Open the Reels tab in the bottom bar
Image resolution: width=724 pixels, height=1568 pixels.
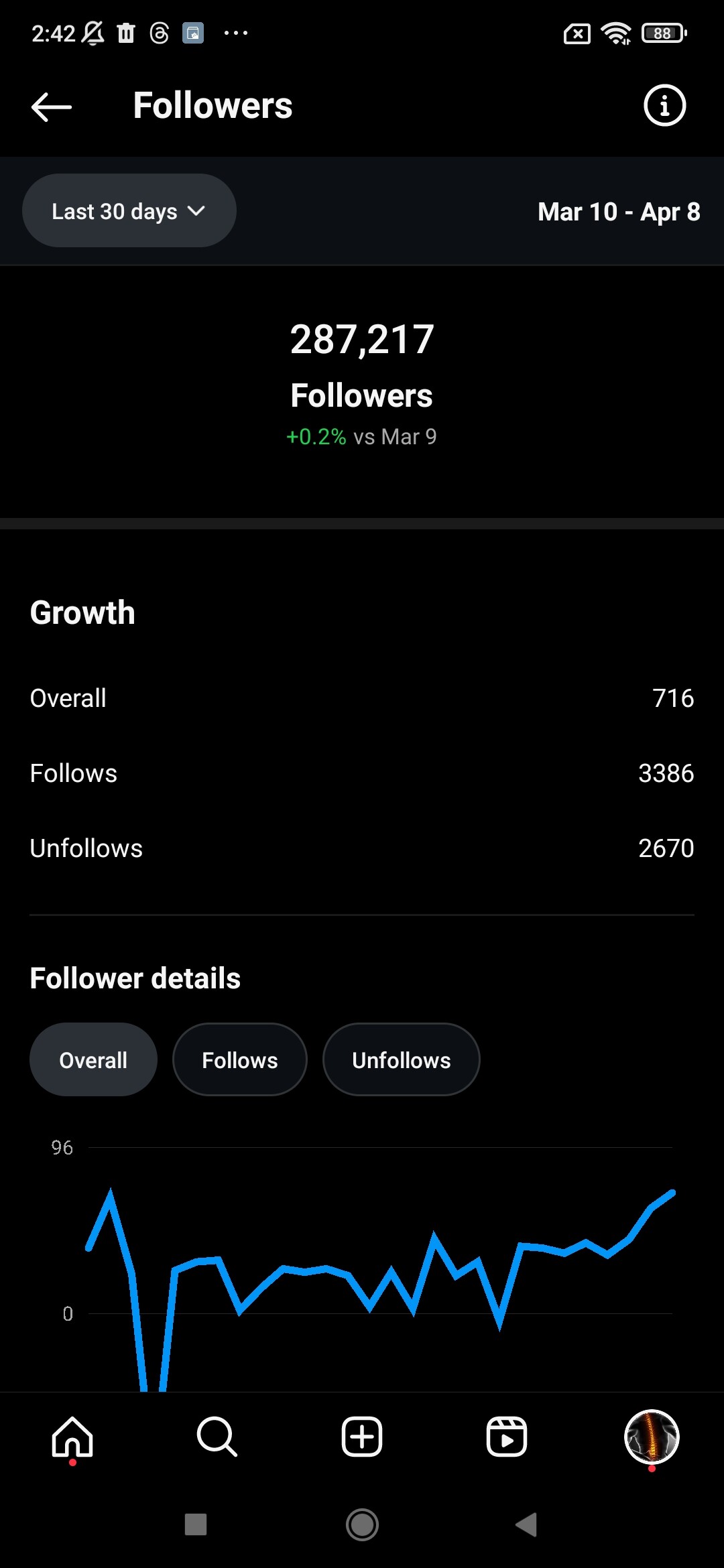[506, 1437]
